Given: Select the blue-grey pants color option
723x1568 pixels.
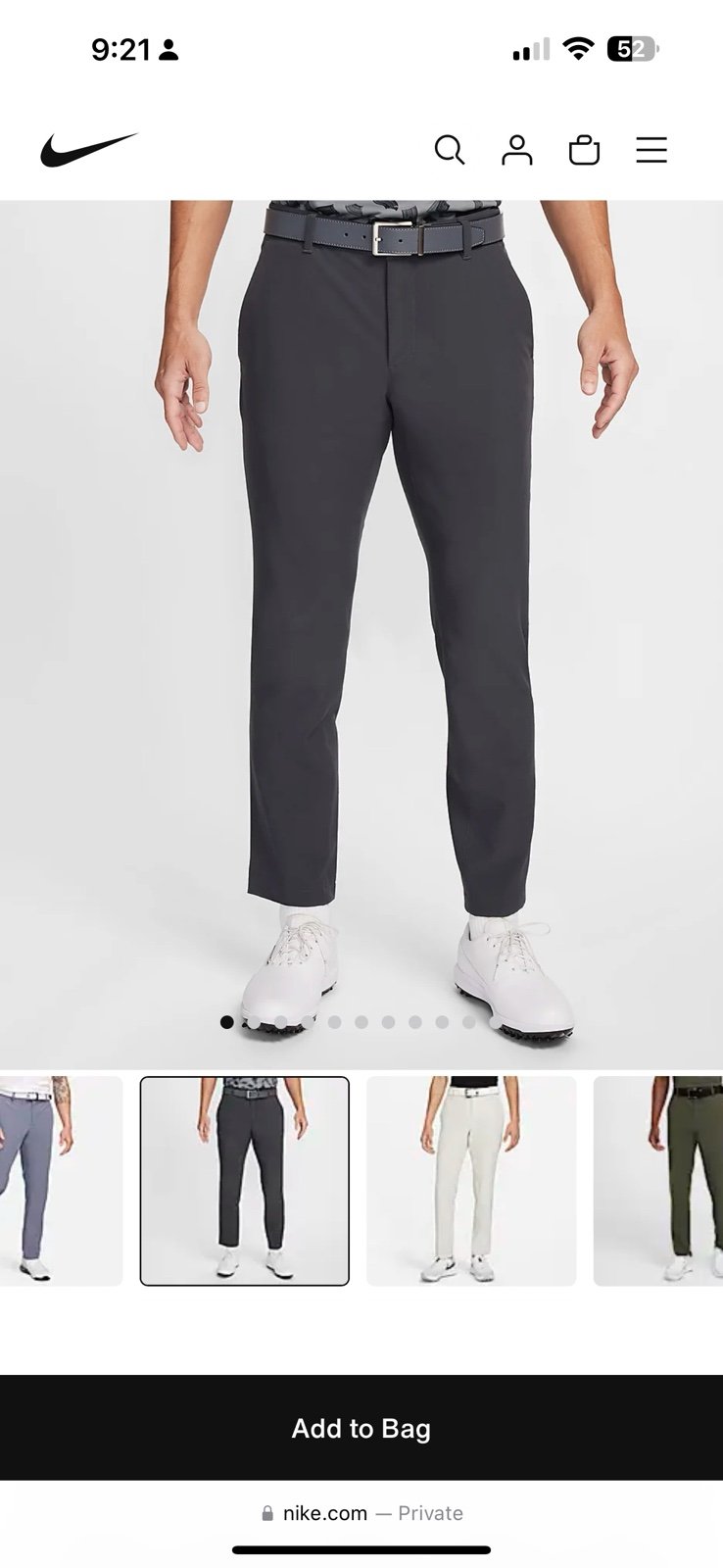Looking at the screenshot, I should point(61,1181).
